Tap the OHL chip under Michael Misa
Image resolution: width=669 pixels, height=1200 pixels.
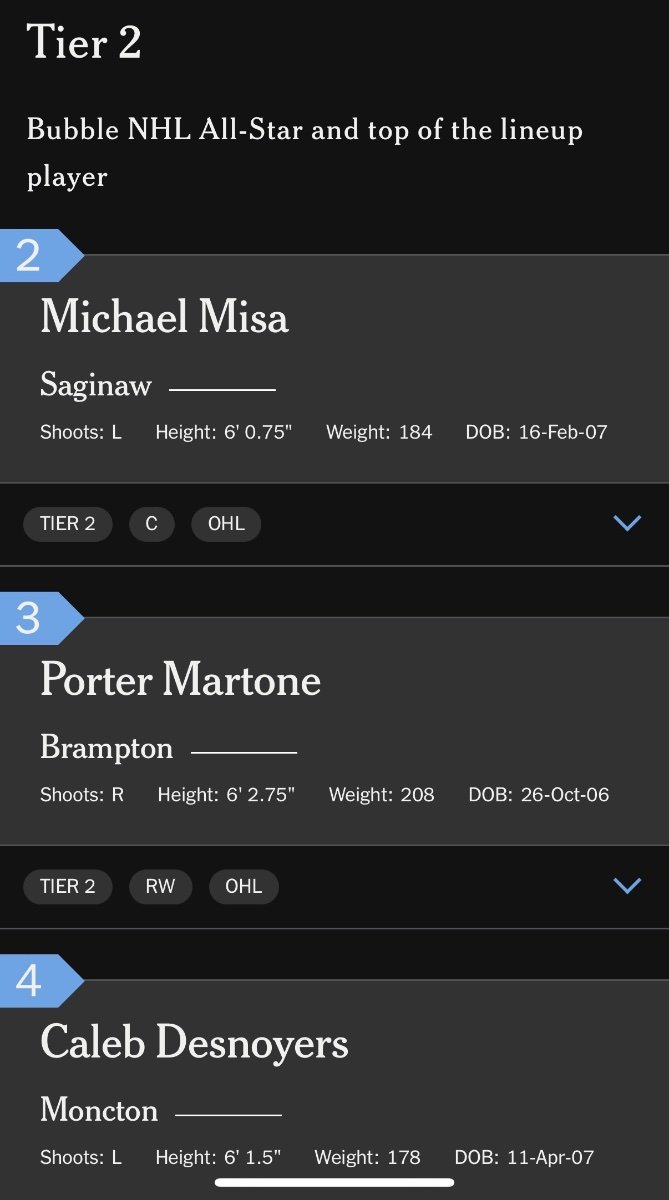(x=226, y=524)
